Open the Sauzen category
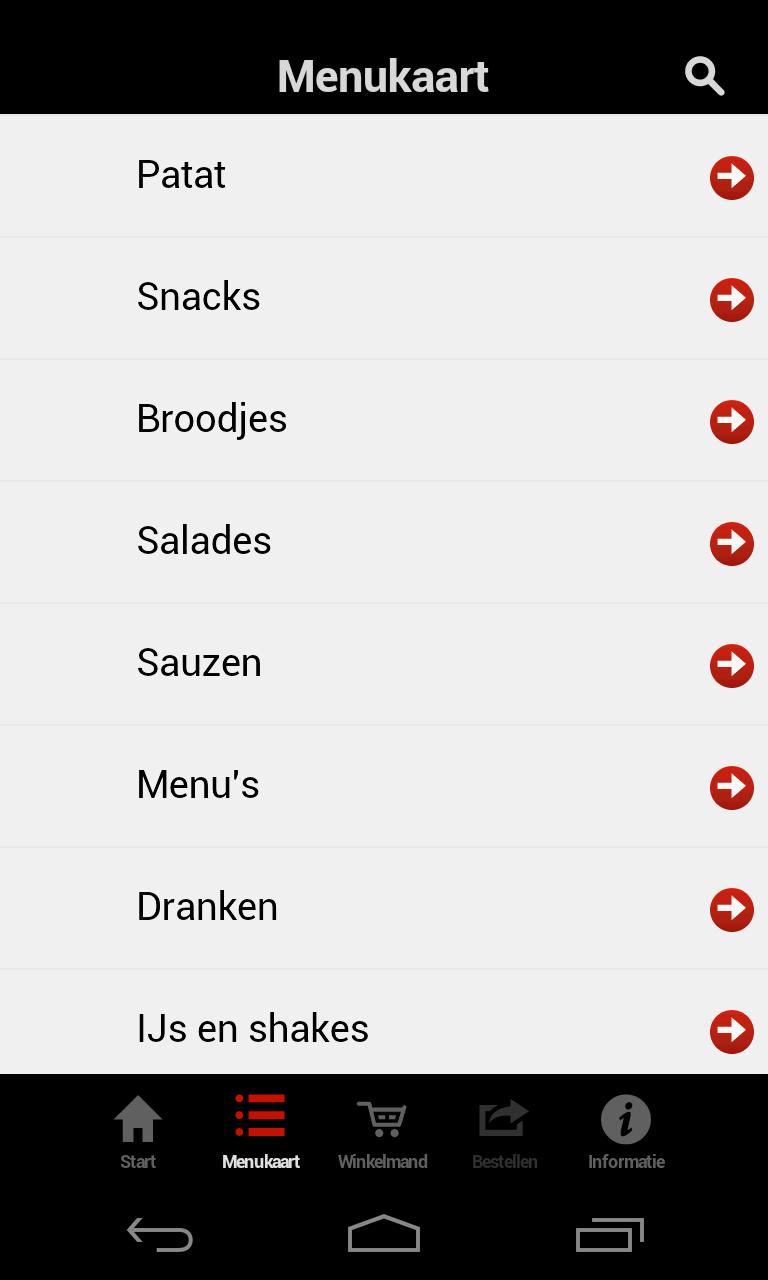 pyautogui.click(x=384, y=664)
